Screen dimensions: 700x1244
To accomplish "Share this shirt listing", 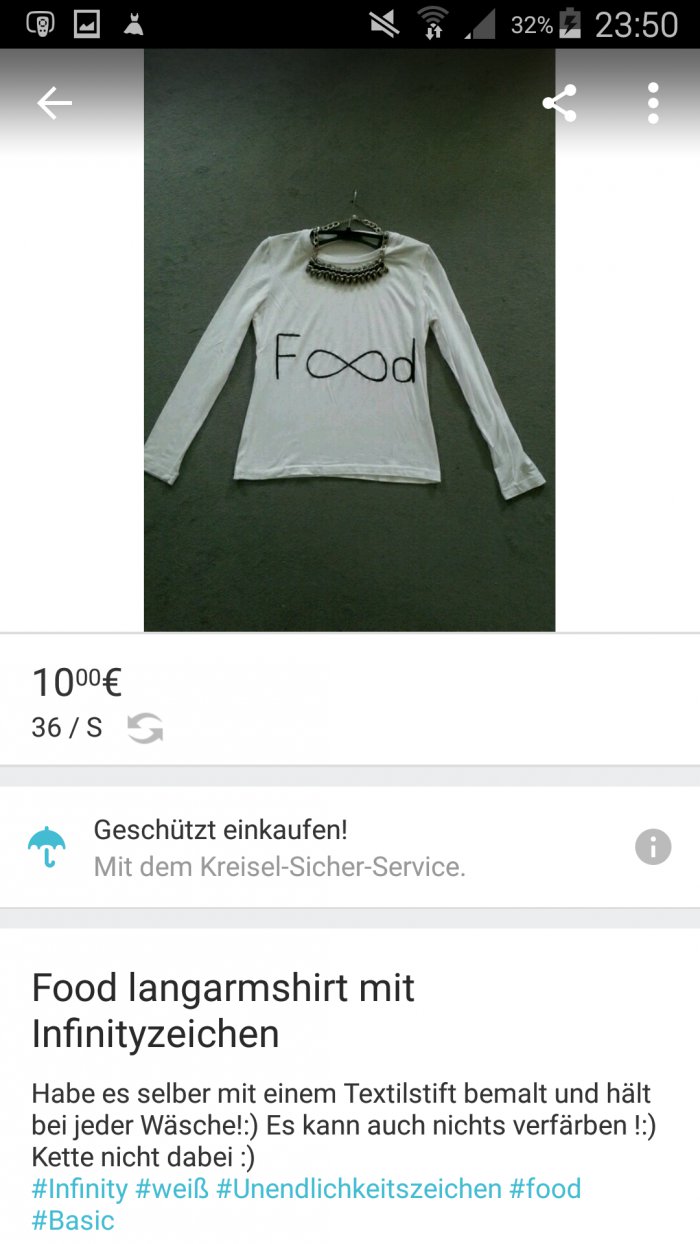I will (559, 103).
